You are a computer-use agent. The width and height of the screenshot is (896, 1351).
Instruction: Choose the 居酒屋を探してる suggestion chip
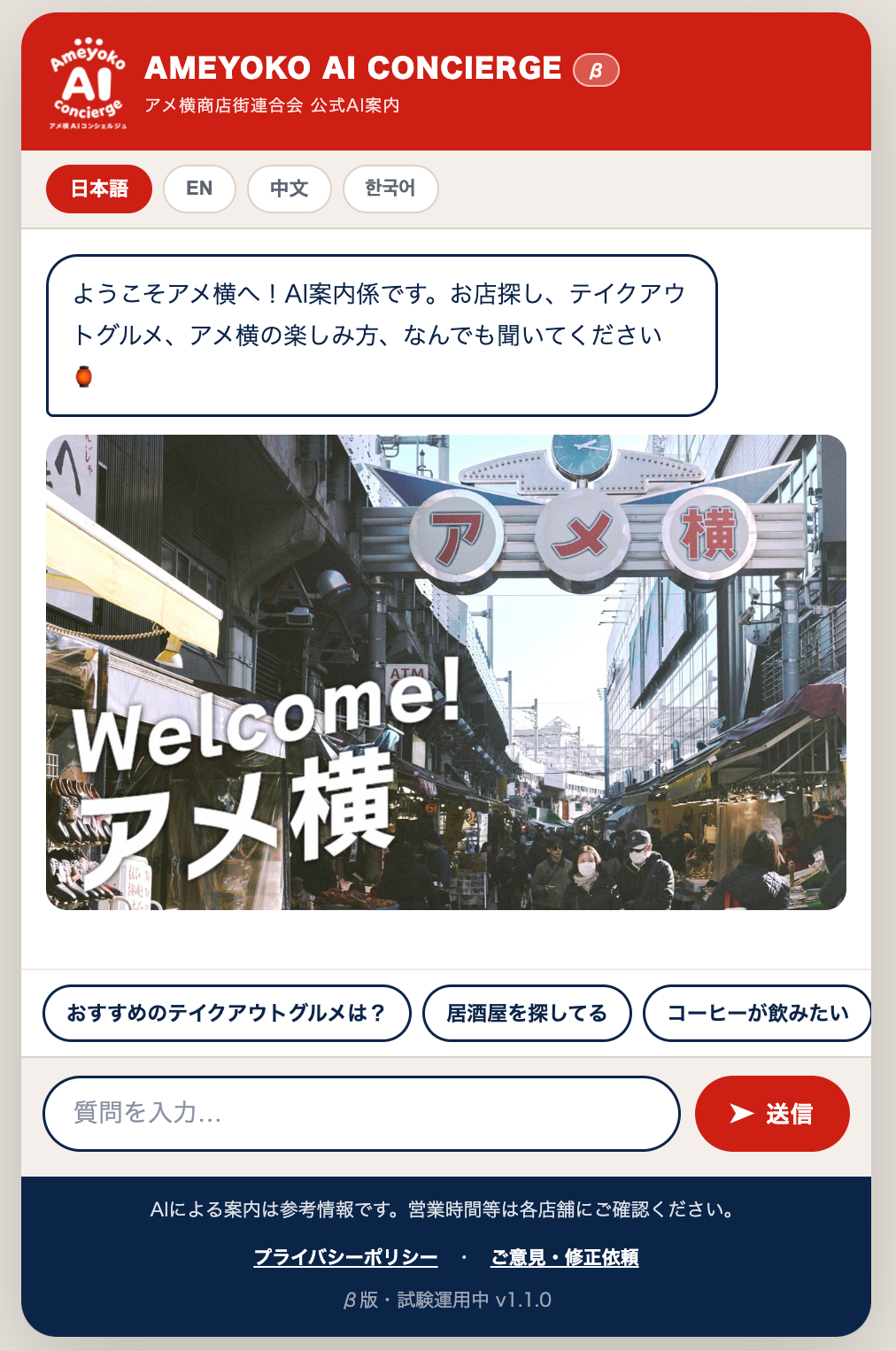(527, 1013)
